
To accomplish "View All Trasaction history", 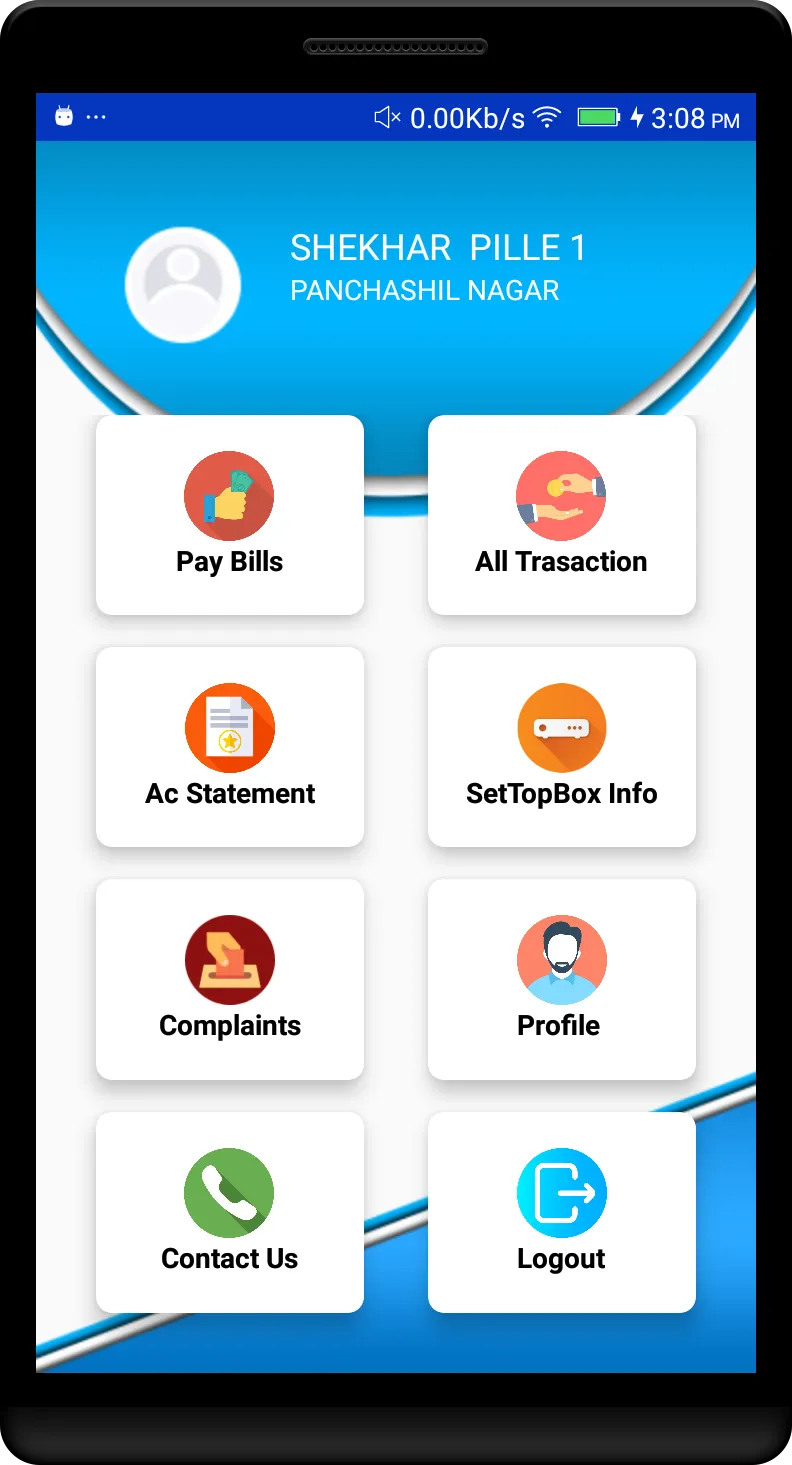I will 561,515.
